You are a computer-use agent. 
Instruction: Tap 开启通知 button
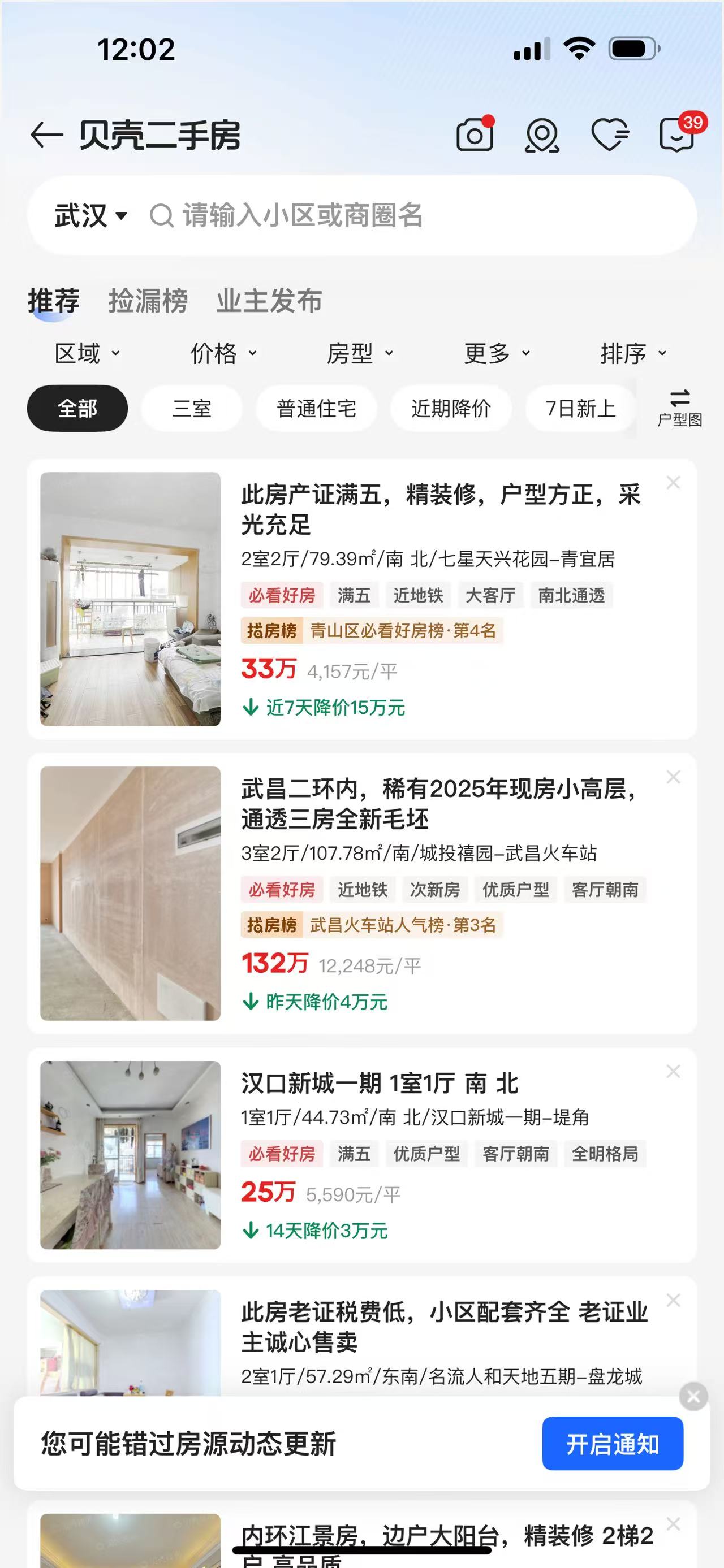(x=612, y=1444)
